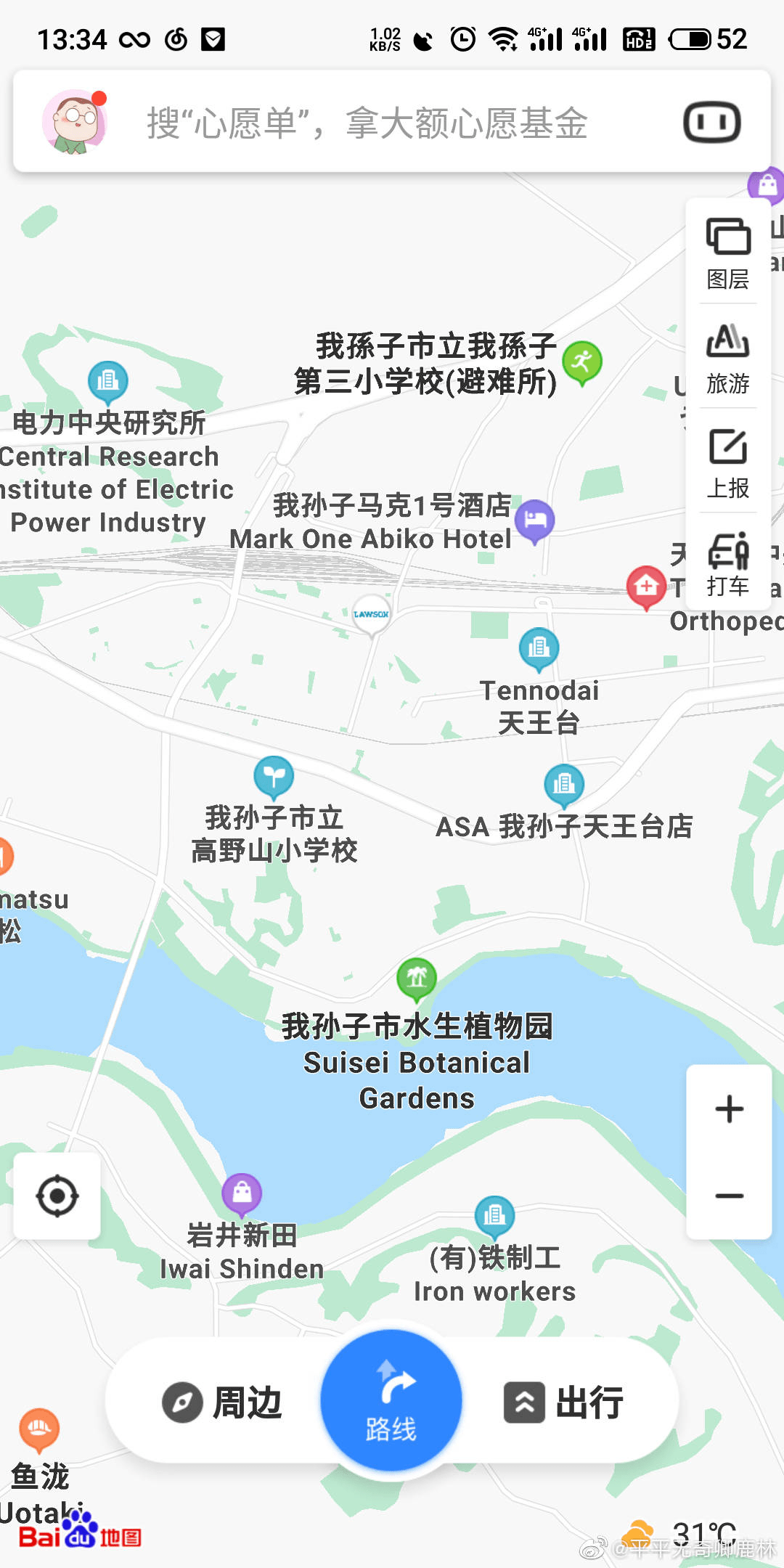Tap the Lawson store marker
784x1568 pixels.
tap(371, 613)
